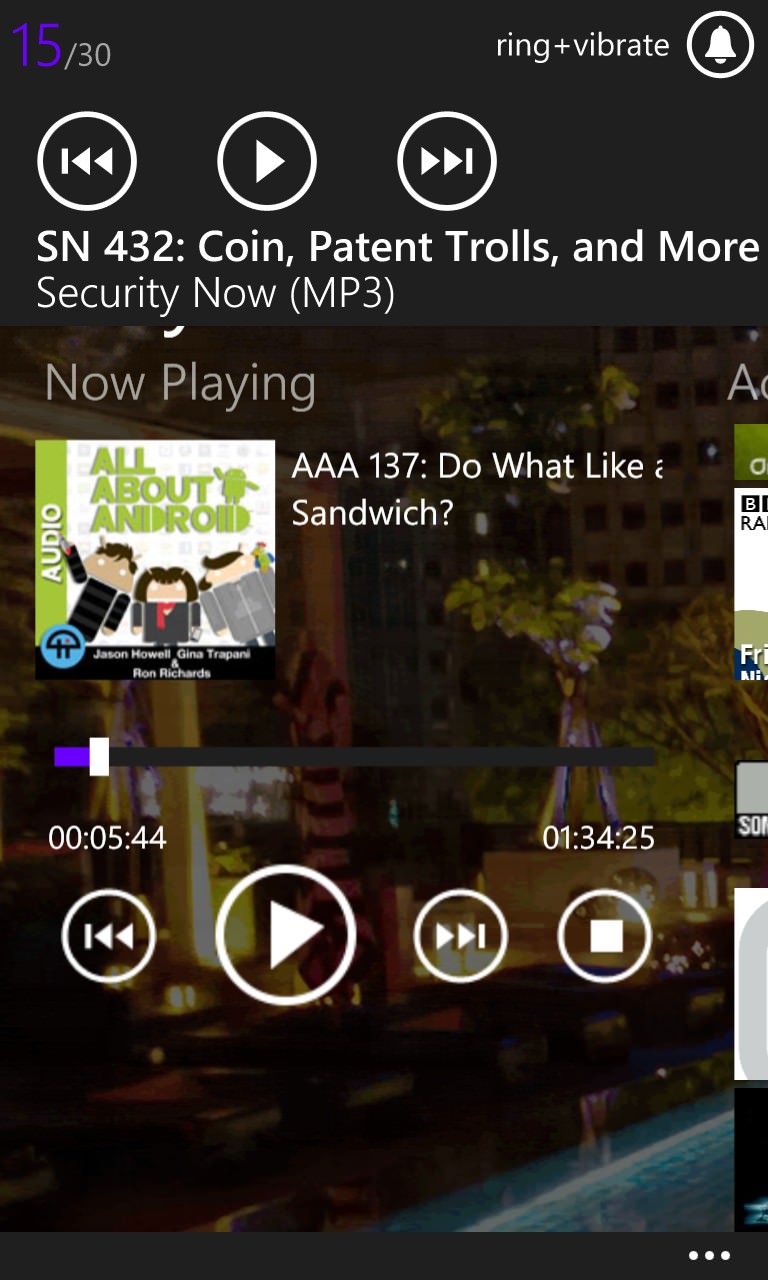Image resolution: width=768 pixels, height=1280 pixels.
Task: Stop playback with the stop button
Action: point(605,936)
